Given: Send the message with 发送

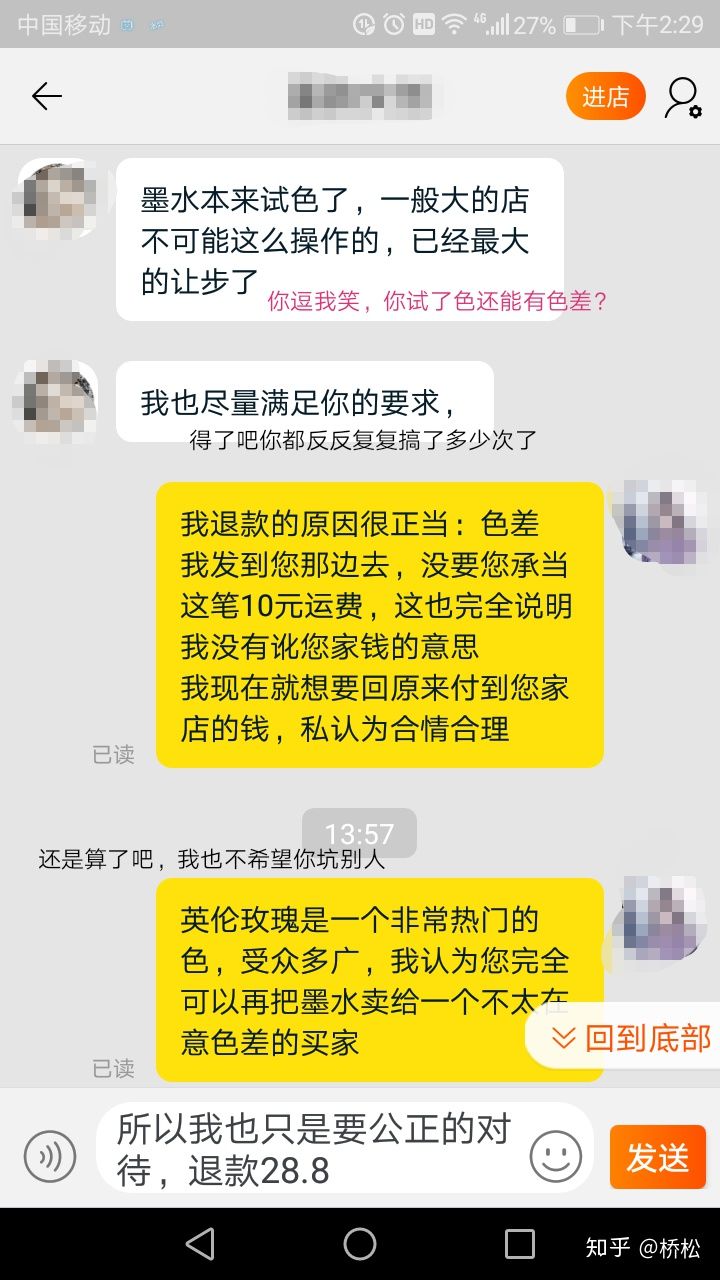Looking at the screenshot, I should [658, 1157].
